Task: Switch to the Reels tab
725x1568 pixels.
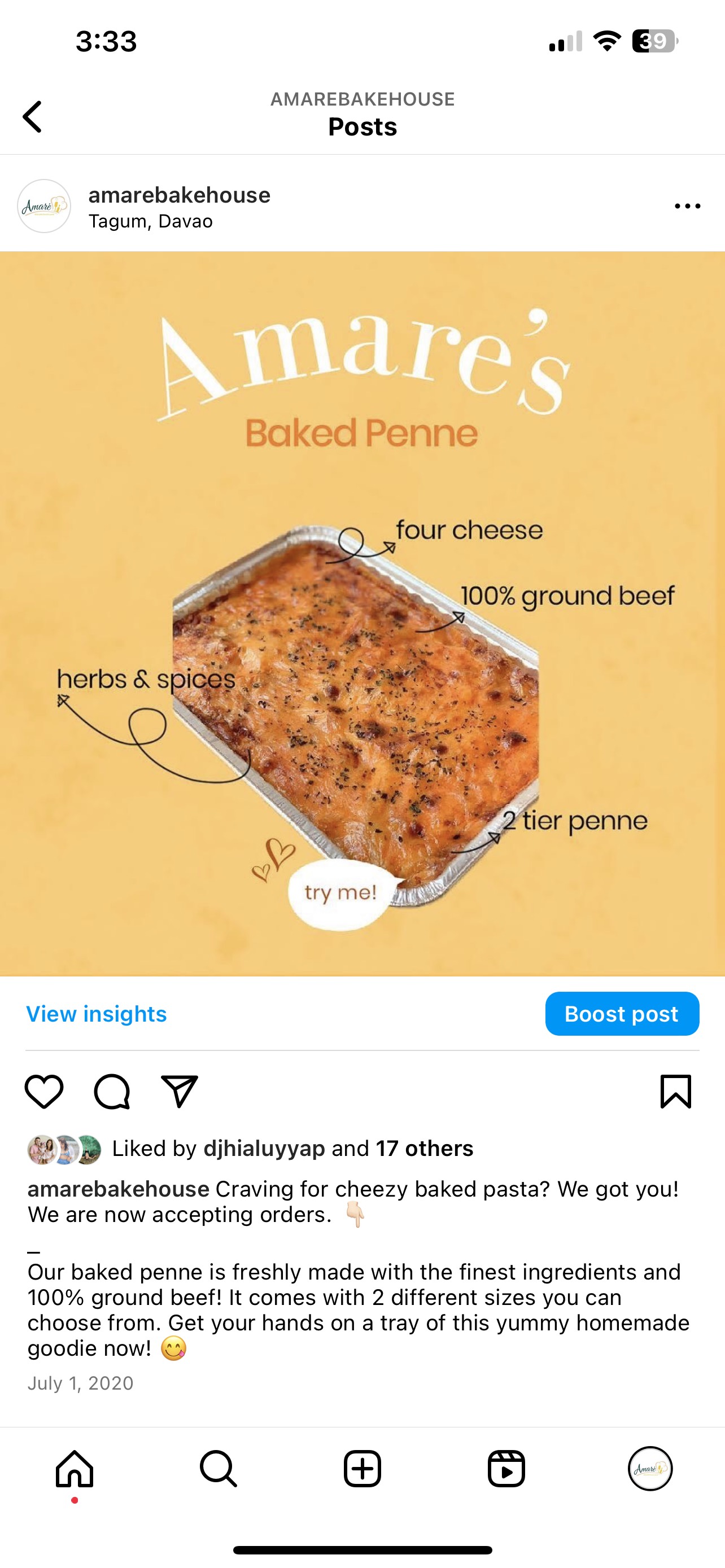Action: [x=506, y=1469]
